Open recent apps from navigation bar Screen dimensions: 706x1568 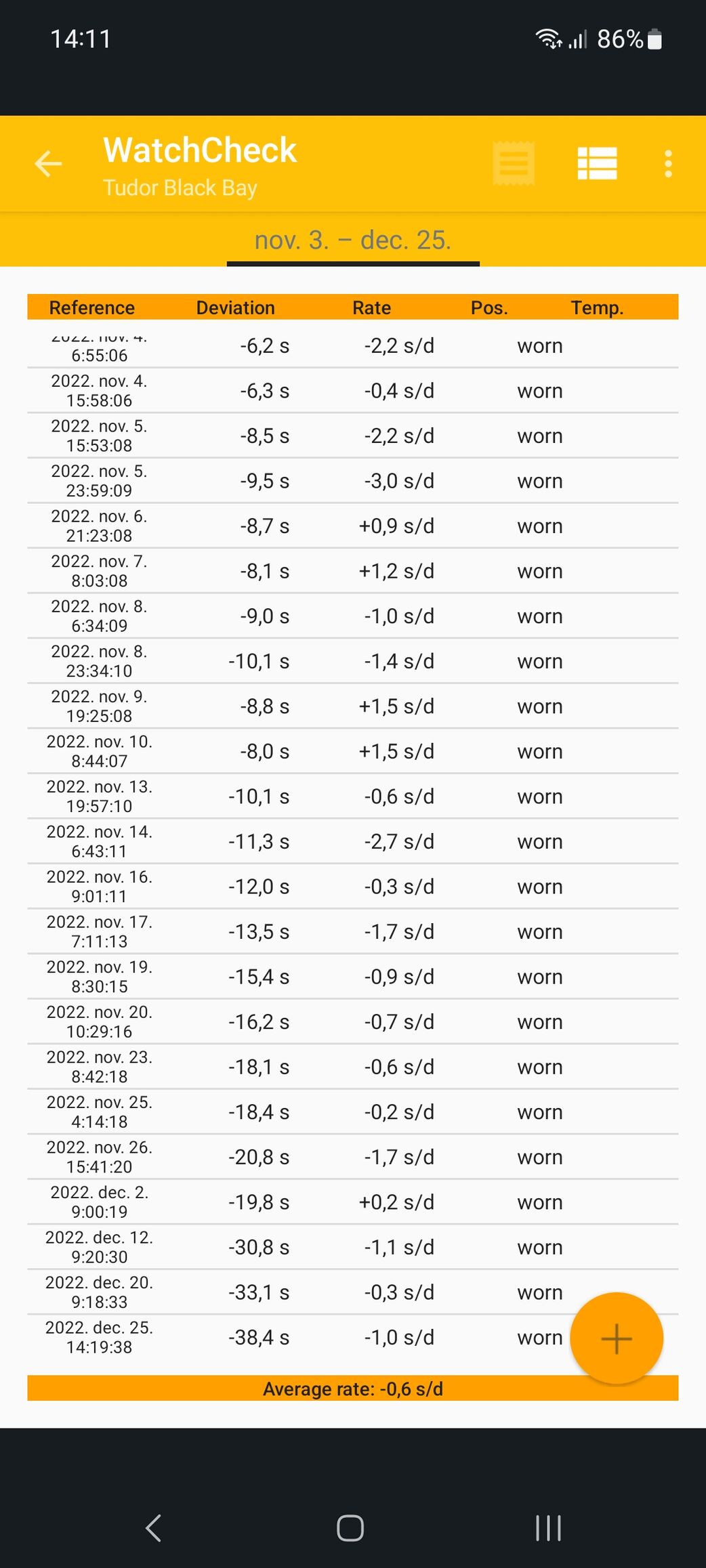point(548,1528)
